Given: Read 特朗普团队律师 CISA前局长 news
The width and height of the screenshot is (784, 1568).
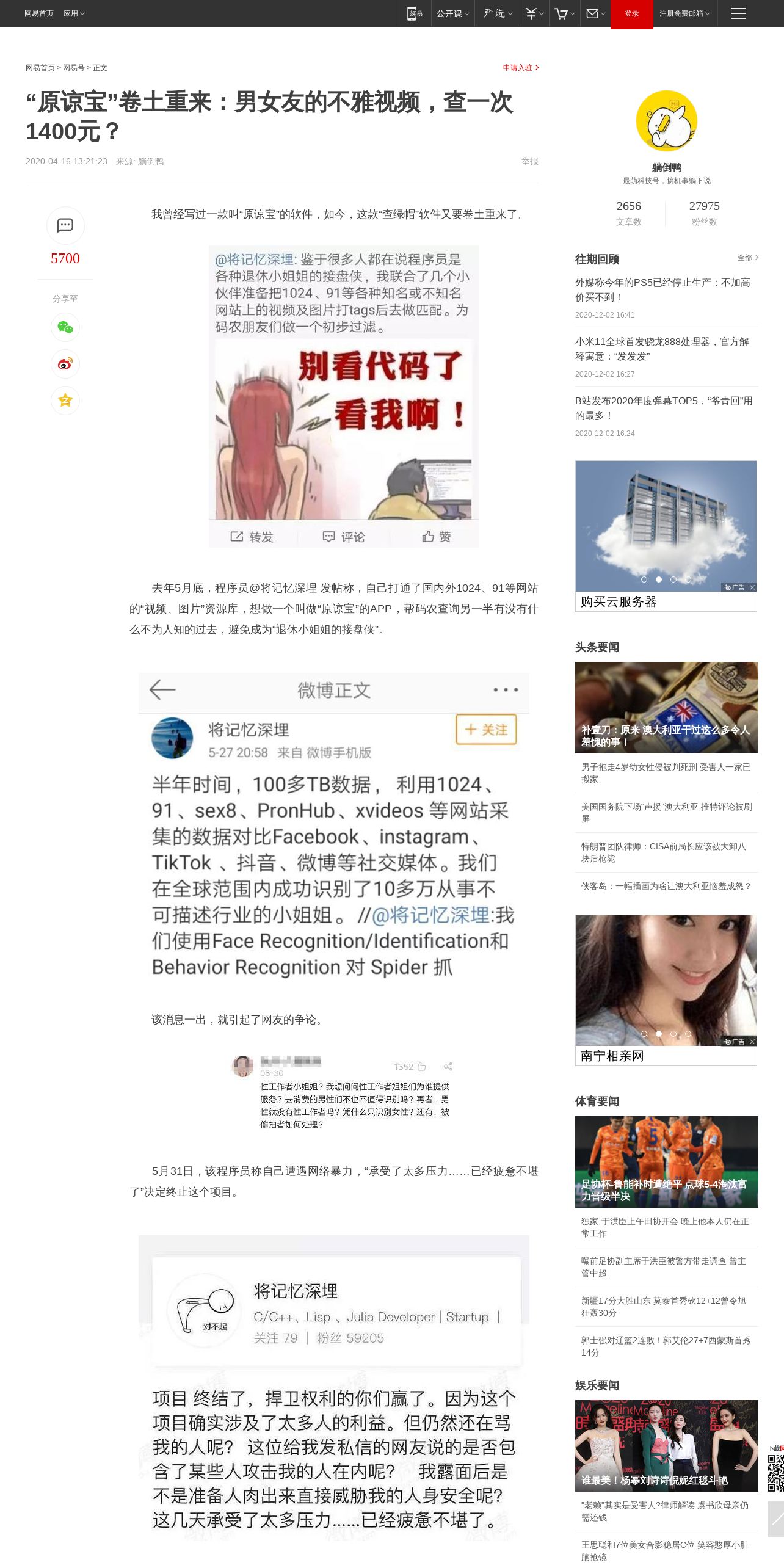Looking at the screenshot, I should (x=664, y=852).
